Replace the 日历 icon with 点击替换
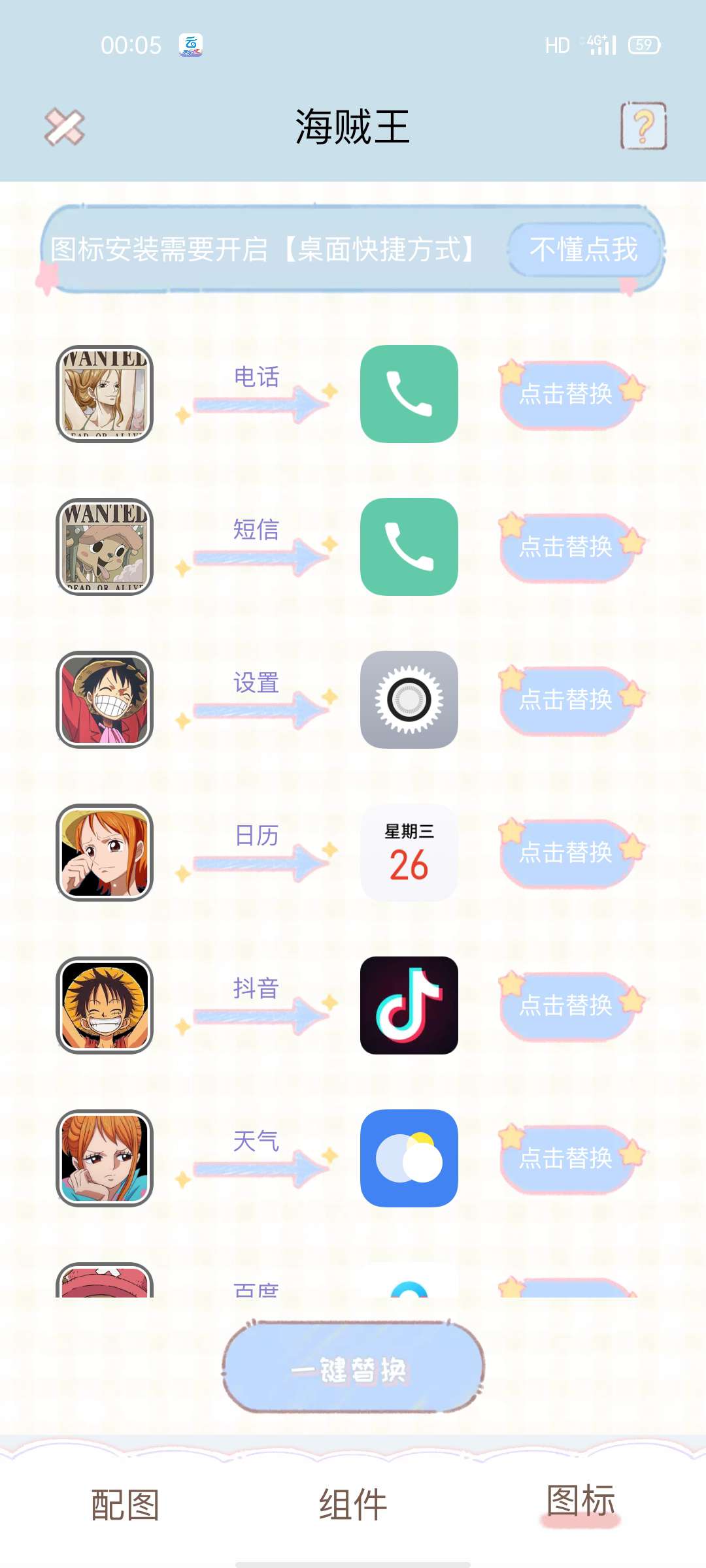 coord(567,853)
